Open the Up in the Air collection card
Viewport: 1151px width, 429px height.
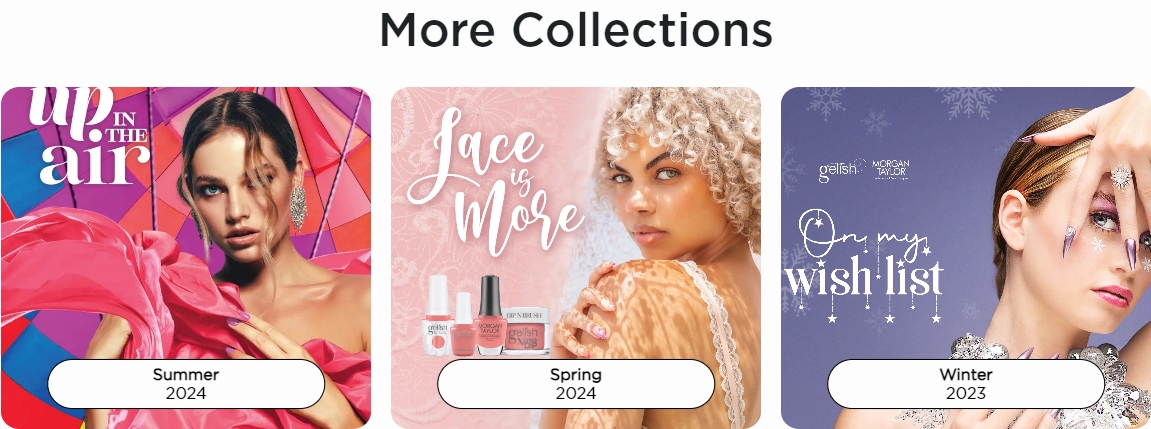pyautogui.click(x=186, y=220)
